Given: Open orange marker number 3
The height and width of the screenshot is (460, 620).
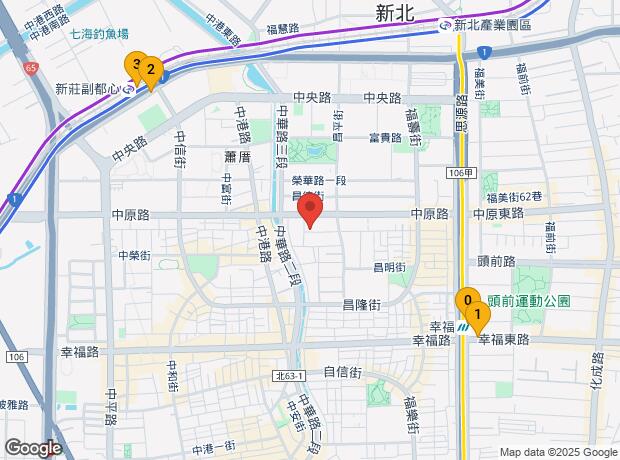Looking at the screenshot, I should point(134,65).
